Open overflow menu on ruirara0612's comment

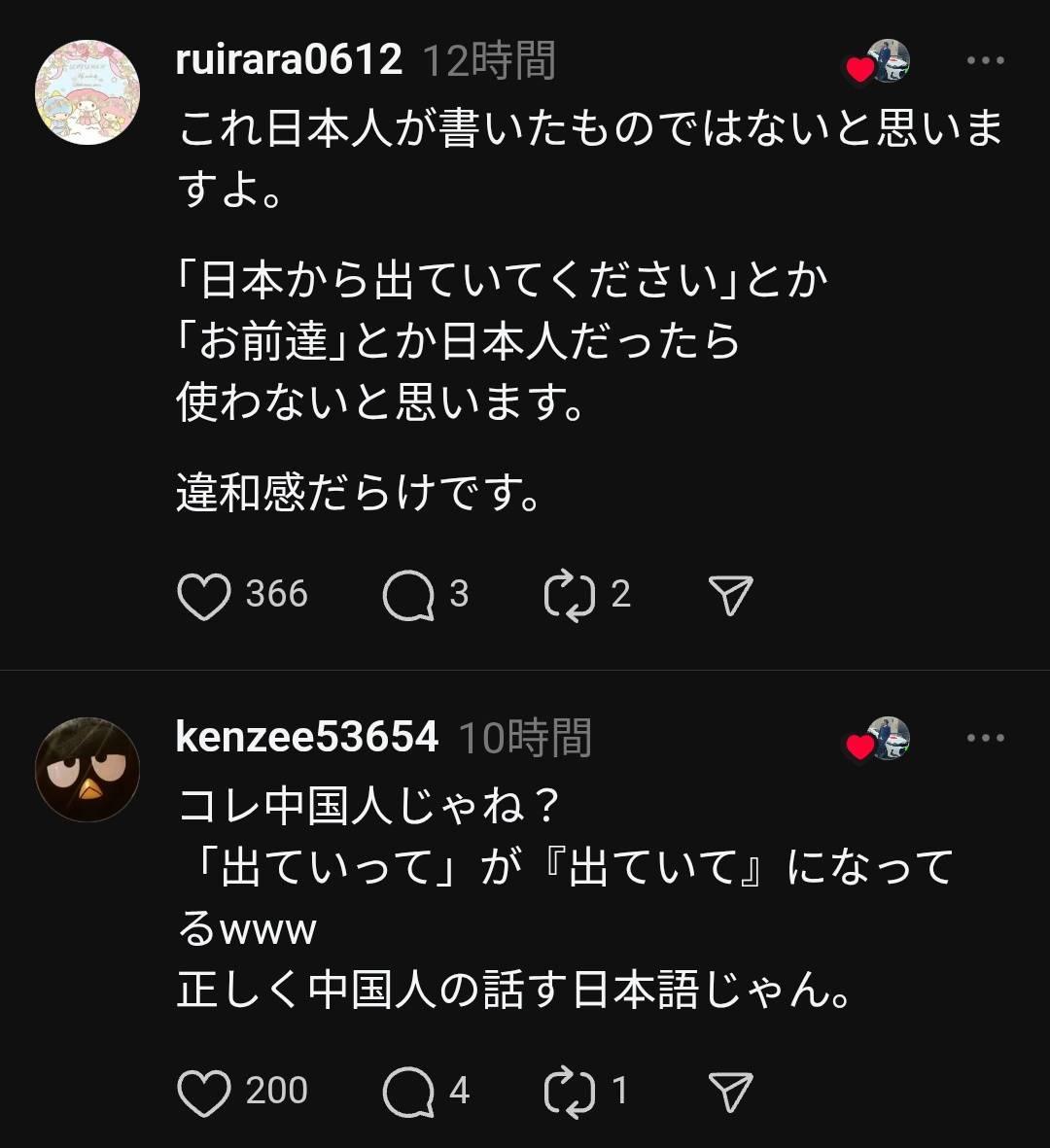click(x=985, y=60)
